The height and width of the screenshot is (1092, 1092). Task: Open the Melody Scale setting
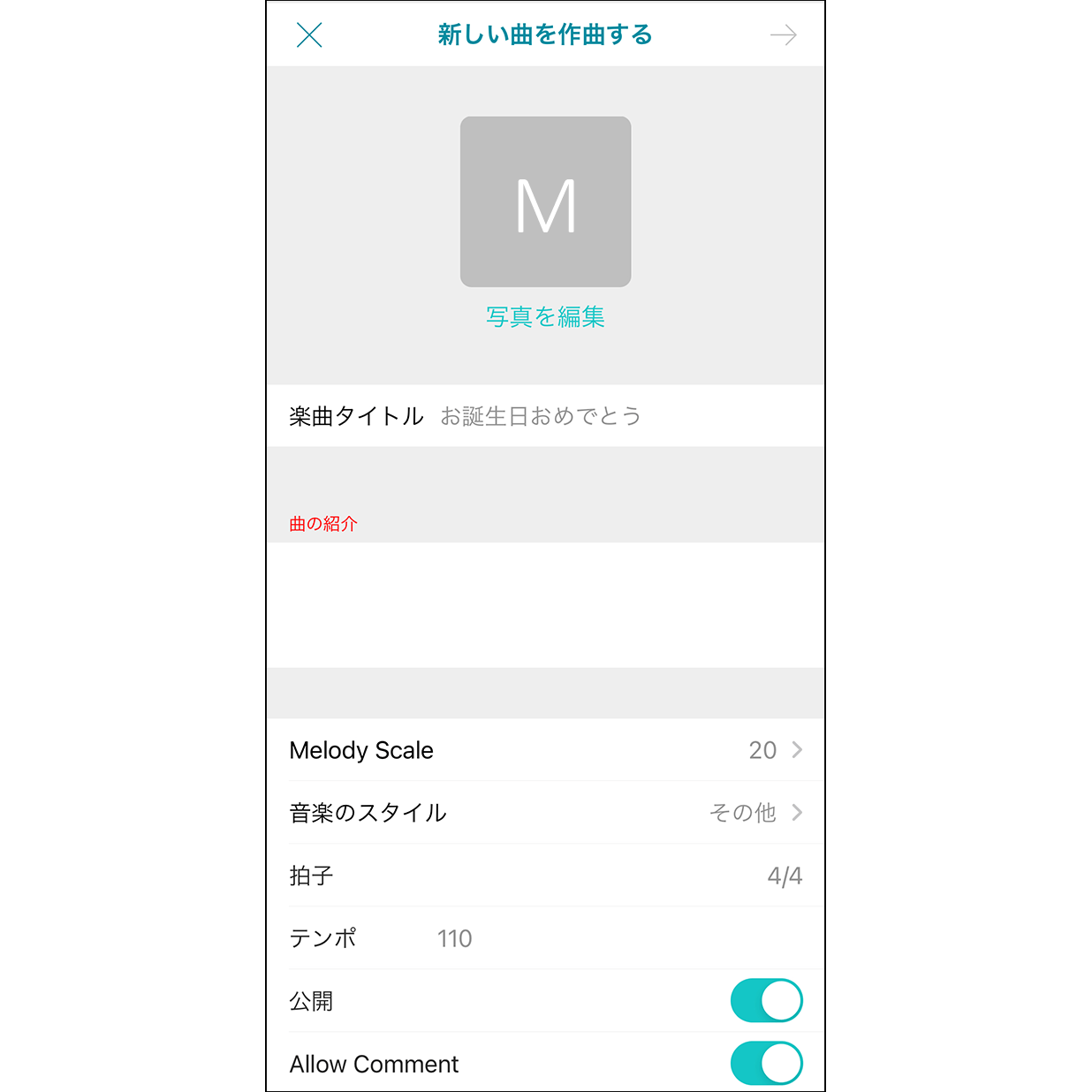(x=545, y=750)
